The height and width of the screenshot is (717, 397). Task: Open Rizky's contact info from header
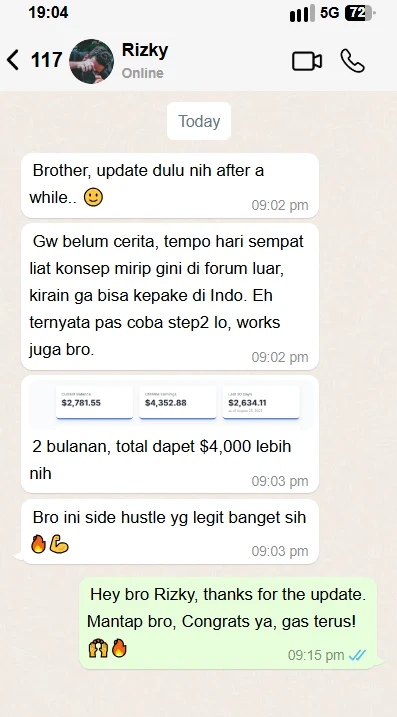point(145,61)
